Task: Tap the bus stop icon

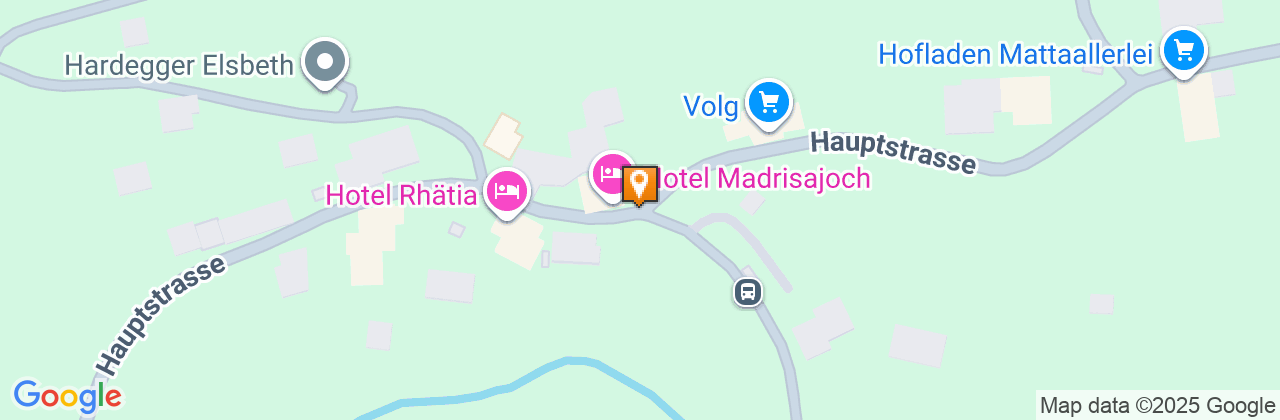Action: pos(747,292)
